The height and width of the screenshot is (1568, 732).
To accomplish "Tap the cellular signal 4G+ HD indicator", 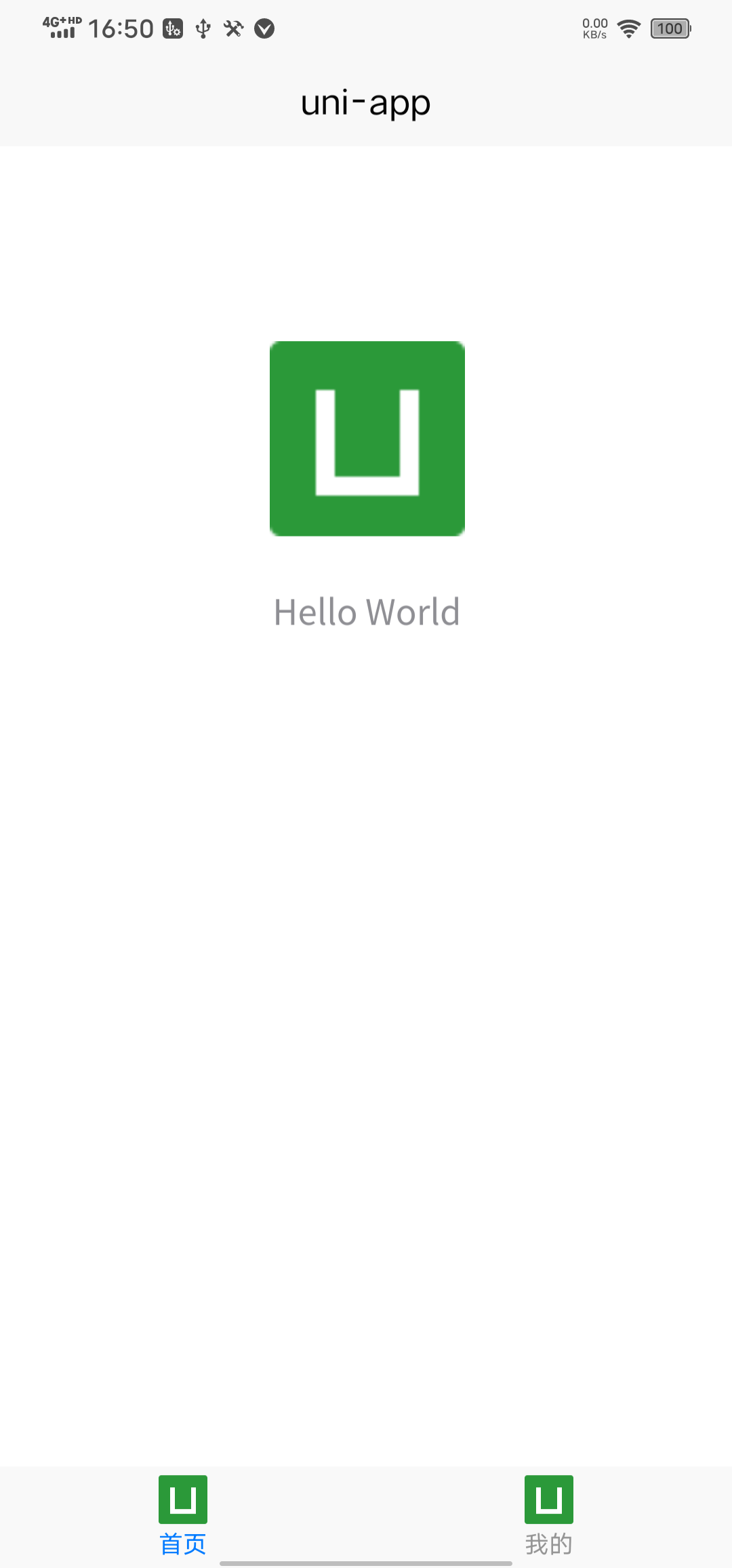I will [x=60, y=27].
